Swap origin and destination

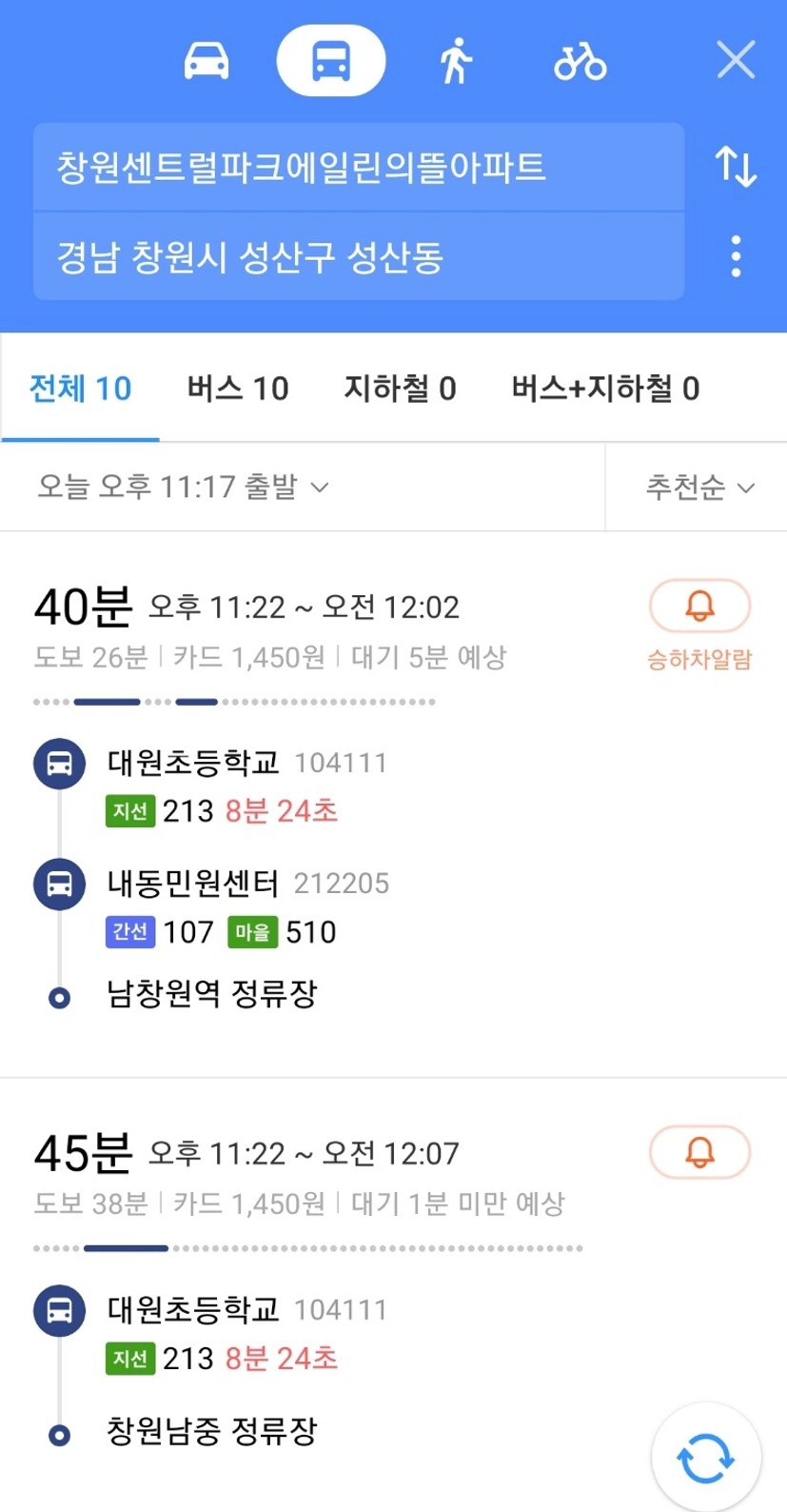pyautogui.click(x=736, y=167)
